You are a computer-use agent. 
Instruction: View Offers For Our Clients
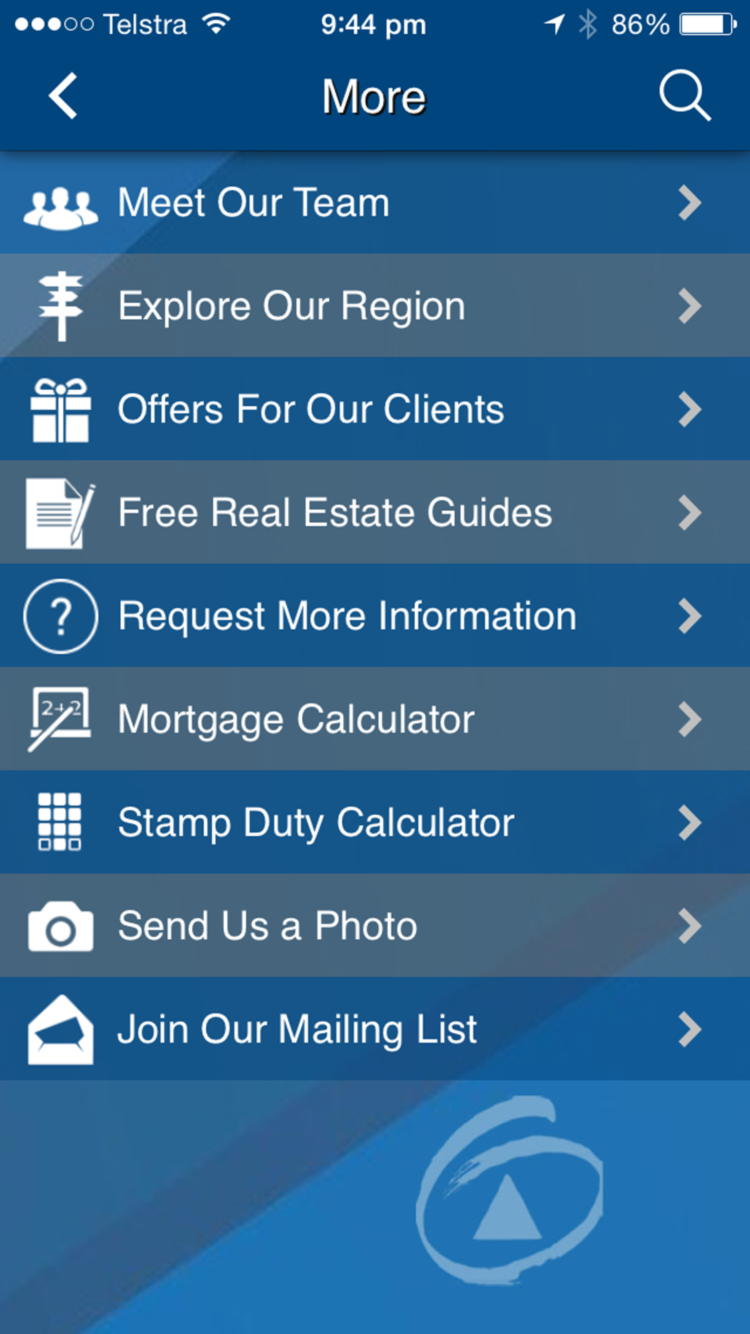(375, 409)
